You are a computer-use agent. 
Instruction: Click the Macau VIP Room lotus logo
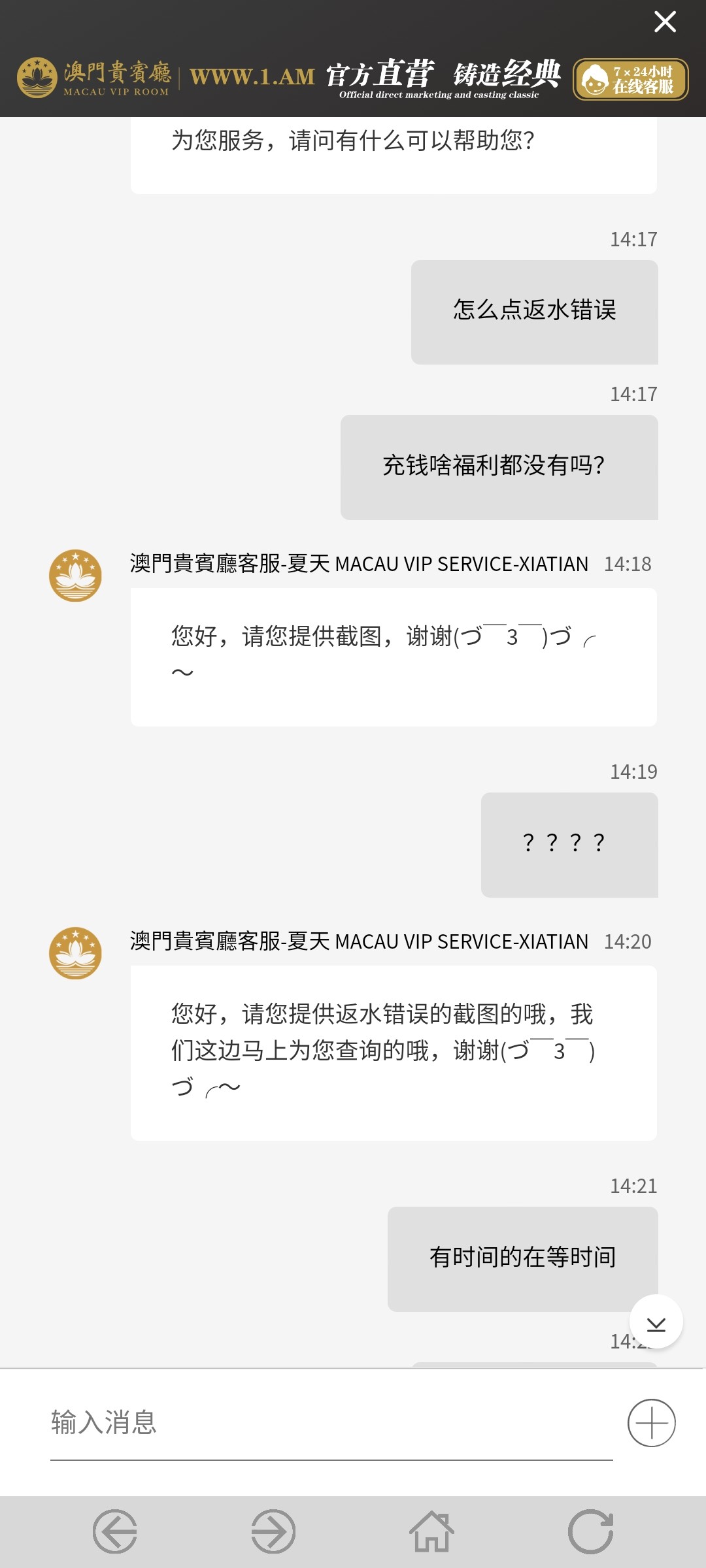tap(38, 78)
